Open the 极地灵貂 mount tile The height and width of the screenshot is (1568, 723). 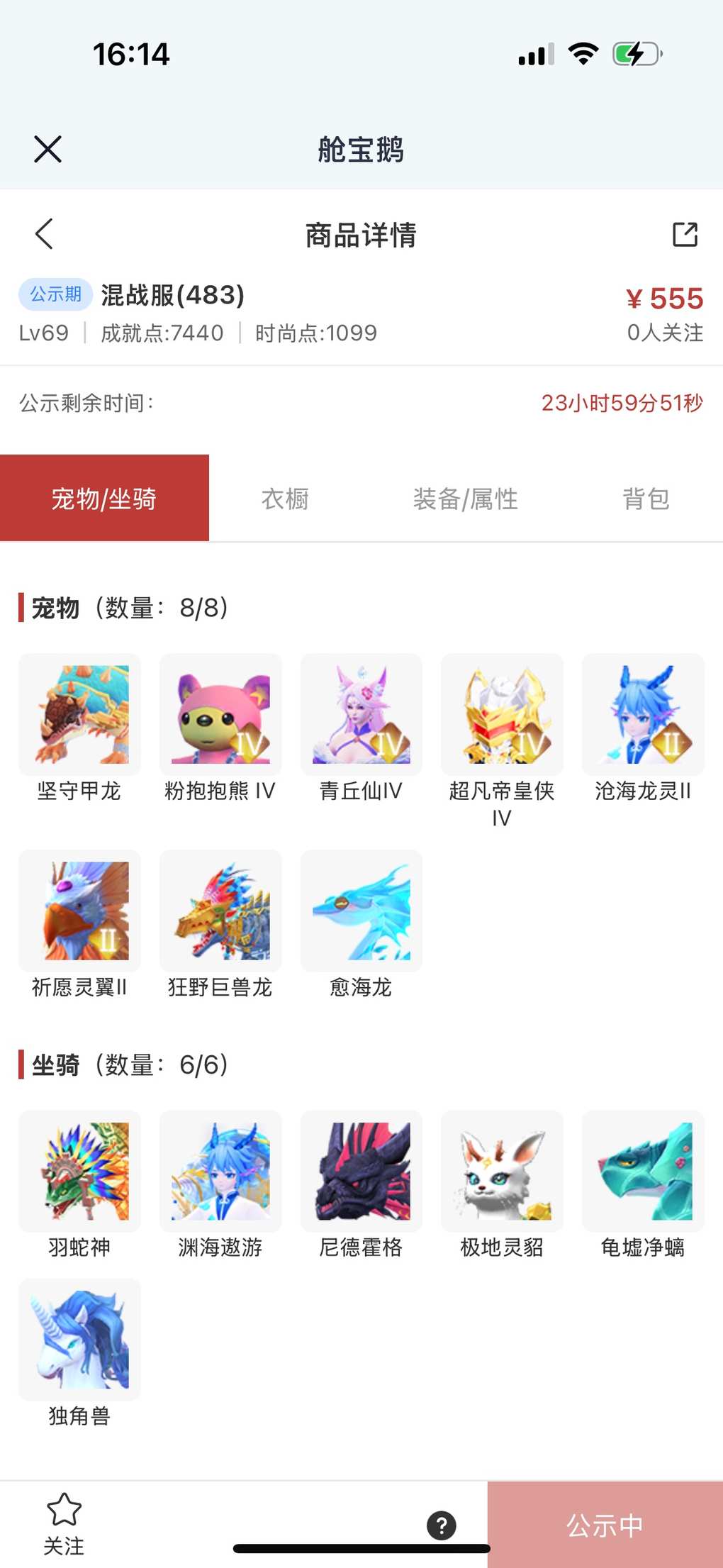click(502, 1171)
